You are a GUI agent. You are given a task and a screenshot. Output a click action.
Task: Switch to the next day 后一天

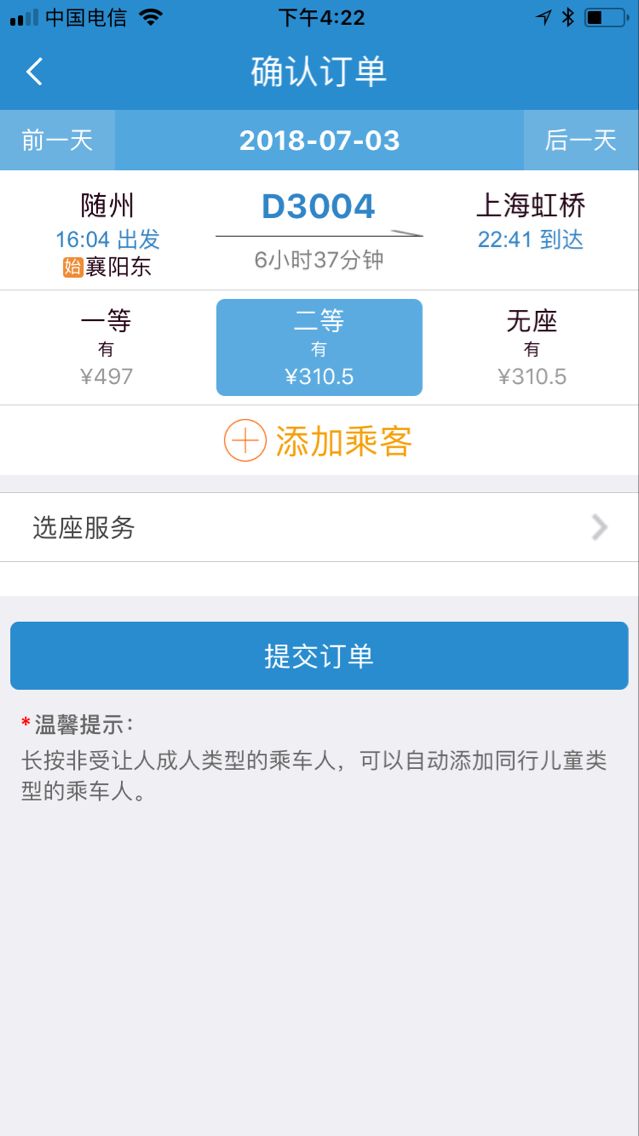(x=581, y=140)
